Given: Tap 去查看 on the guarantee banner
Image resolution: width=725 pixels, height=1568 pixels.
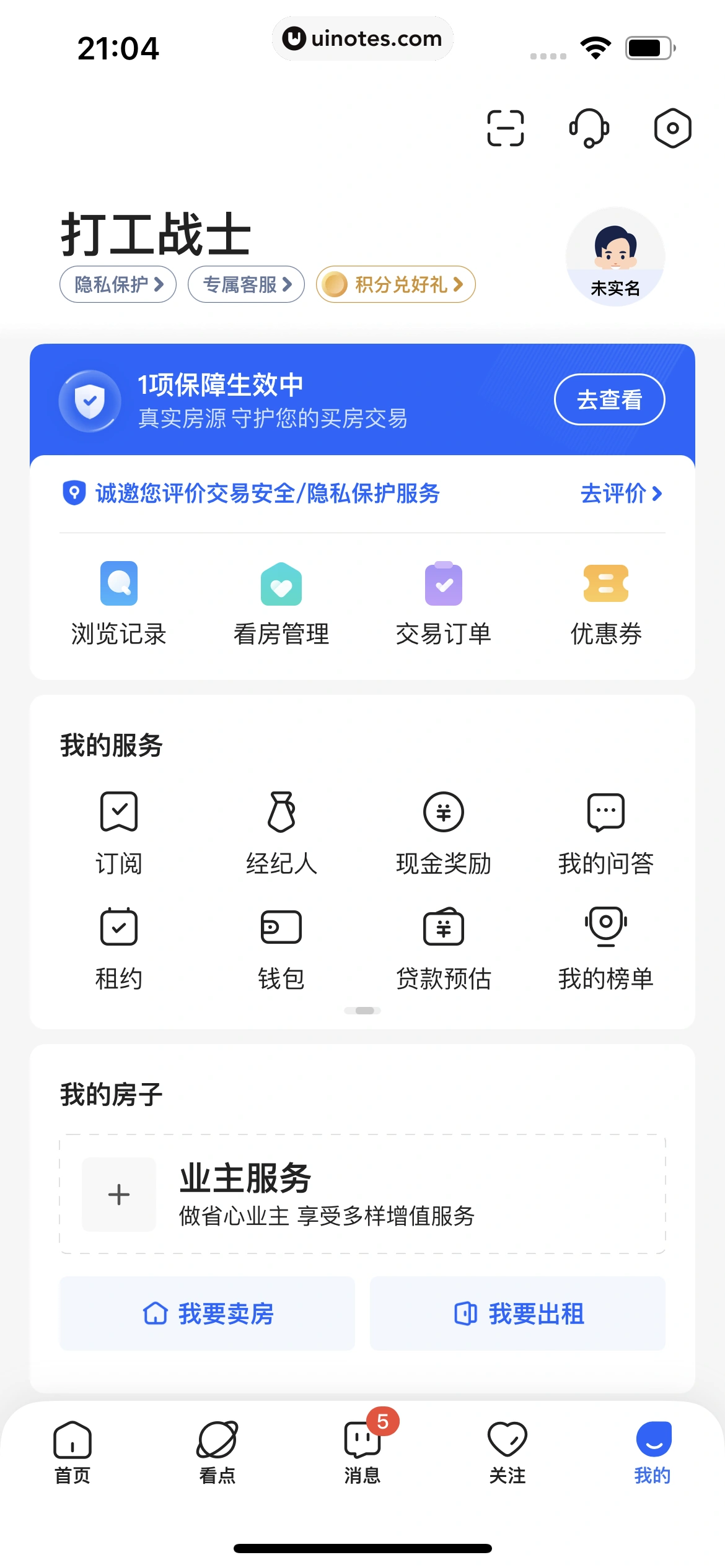Looking at the screenshot, I should (609, 399).
